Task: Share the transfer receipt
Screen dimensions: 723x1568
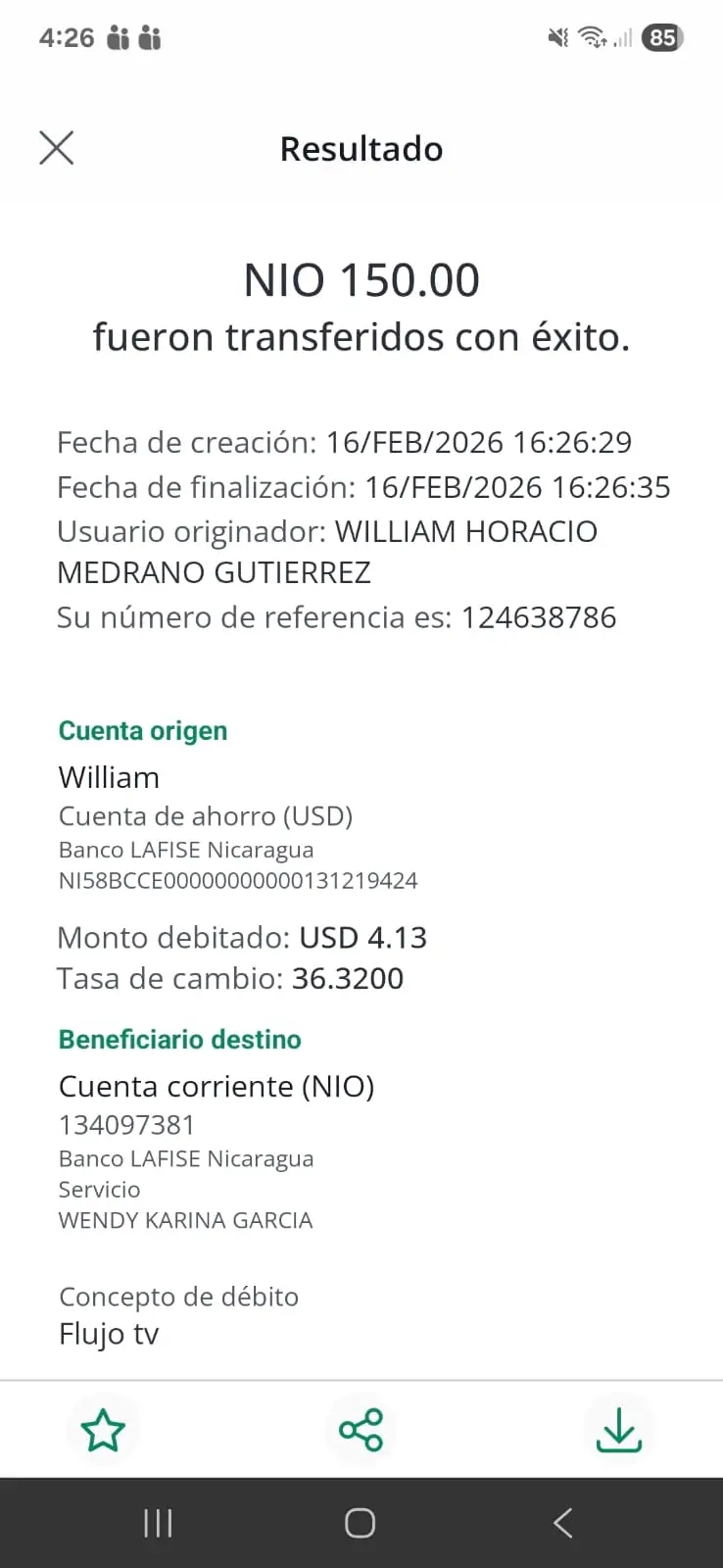Action: [361, 1430]
